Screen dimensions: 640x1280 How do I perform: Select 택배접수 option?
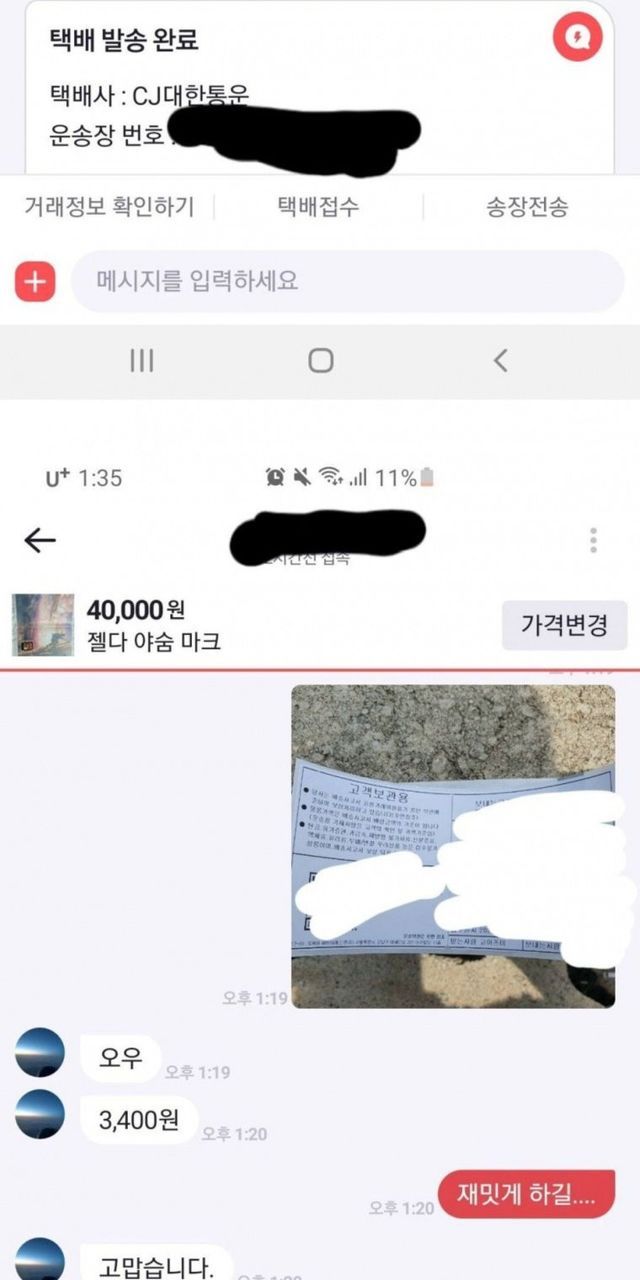click(318, 207)
